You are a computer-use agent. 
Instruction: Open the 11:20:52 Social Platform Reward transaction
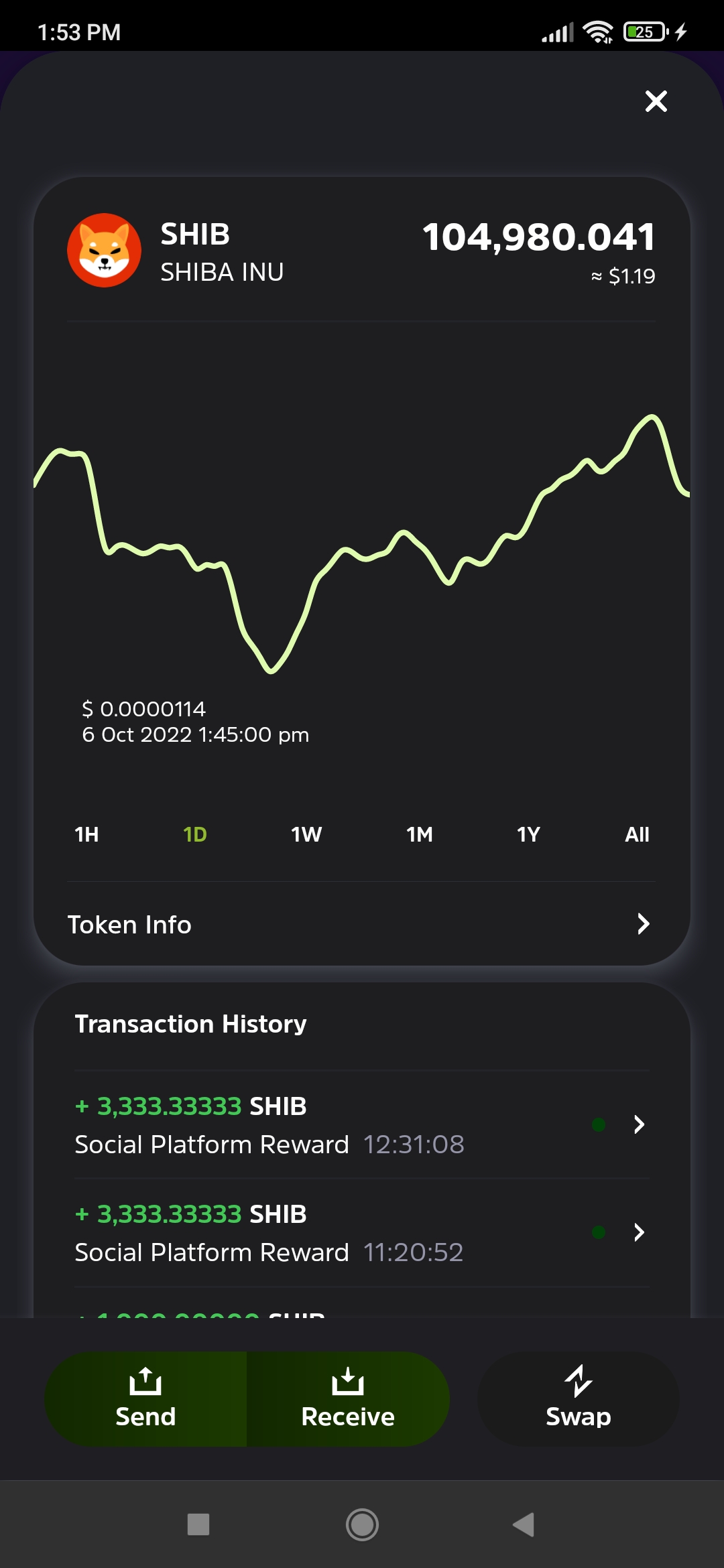coord(362,1232)
